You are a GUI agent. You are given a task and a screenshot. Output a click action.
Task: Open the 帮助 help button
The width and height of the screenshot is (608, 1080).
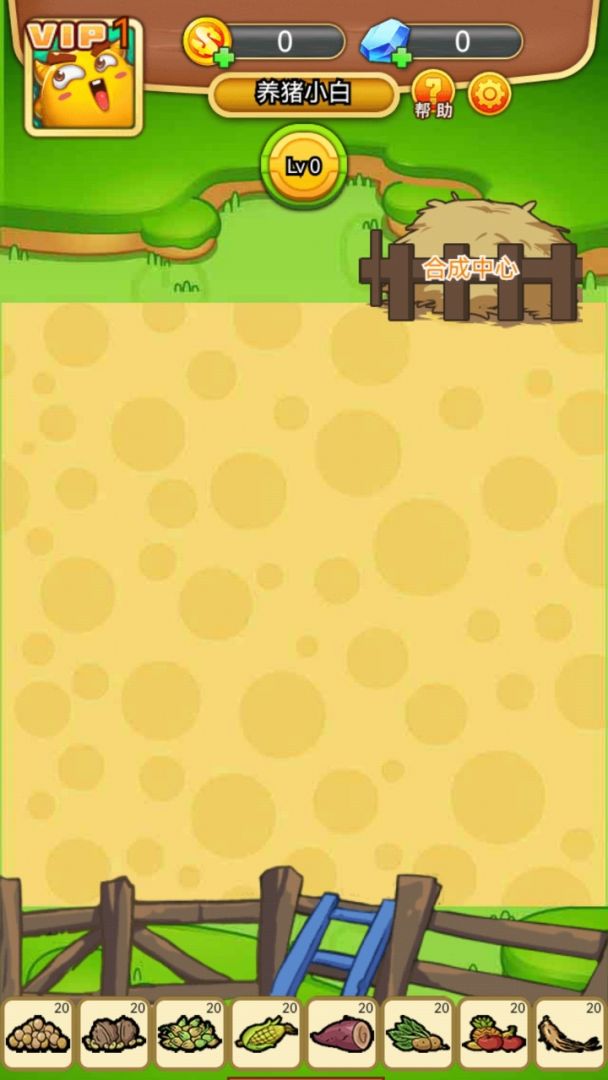434,94
